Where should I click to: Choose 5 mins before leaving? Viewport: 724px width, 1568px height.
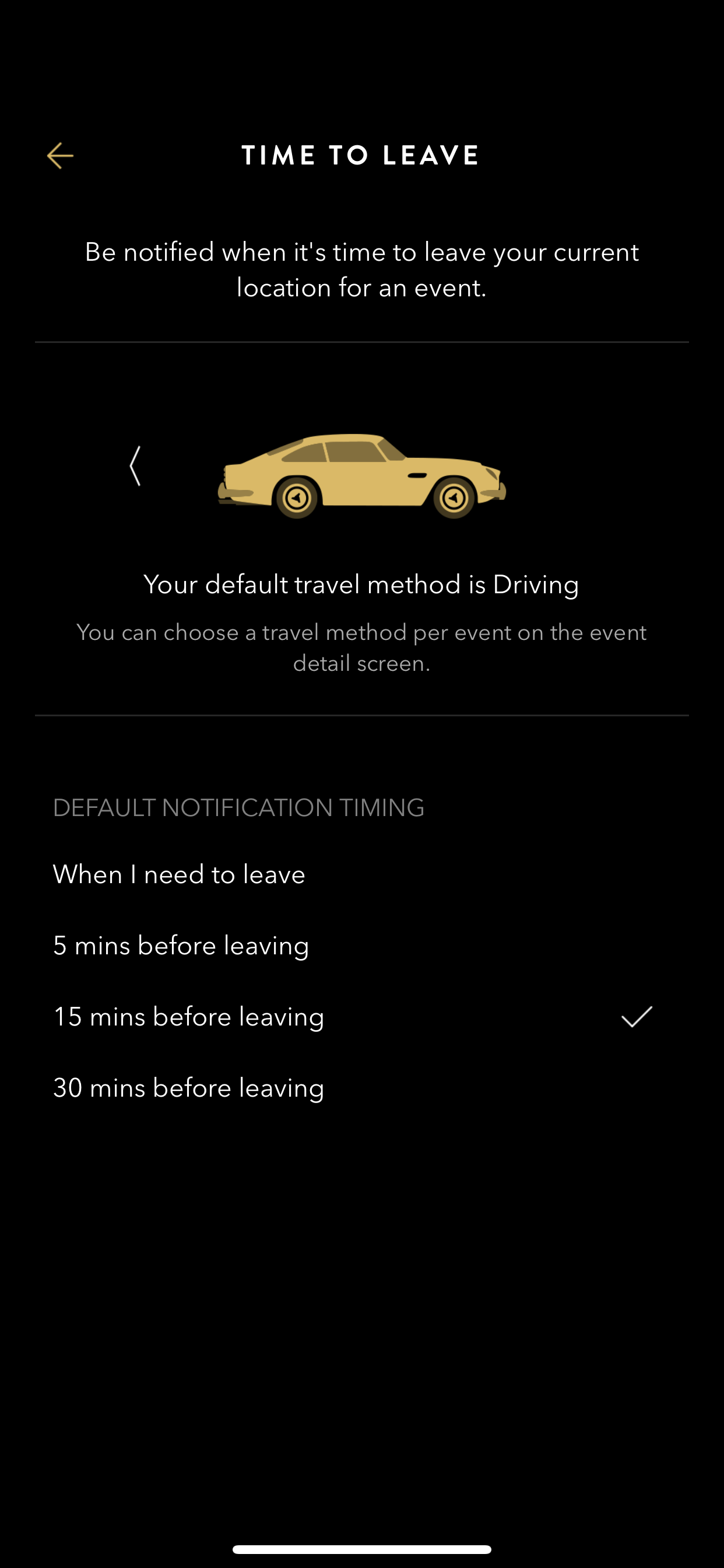361,946
